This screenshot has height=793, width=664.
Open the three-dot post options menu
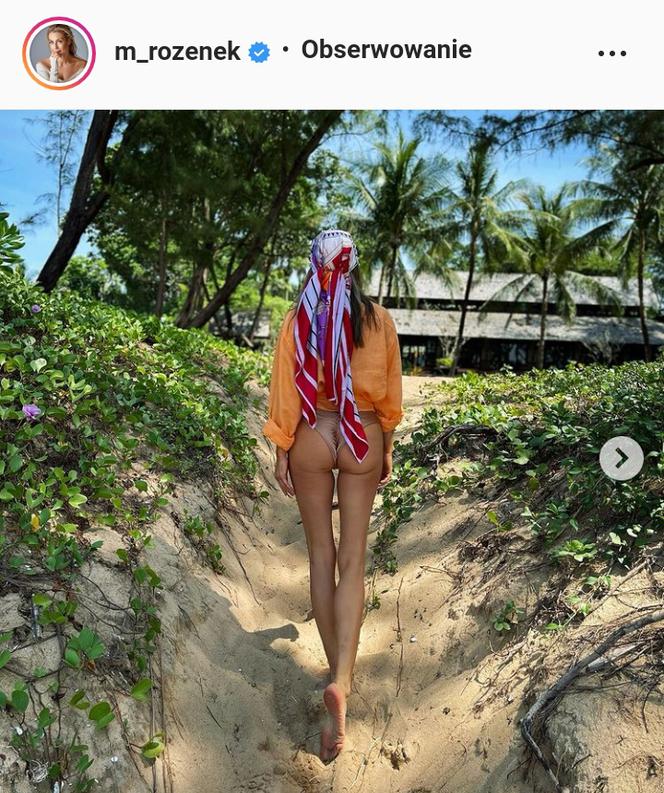click(612, 53)
